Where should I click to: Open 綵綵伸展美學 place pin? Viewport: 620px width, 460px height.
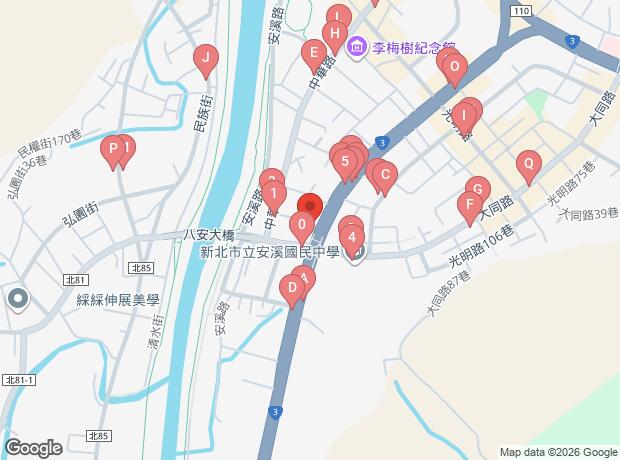(x=18, y=298)
